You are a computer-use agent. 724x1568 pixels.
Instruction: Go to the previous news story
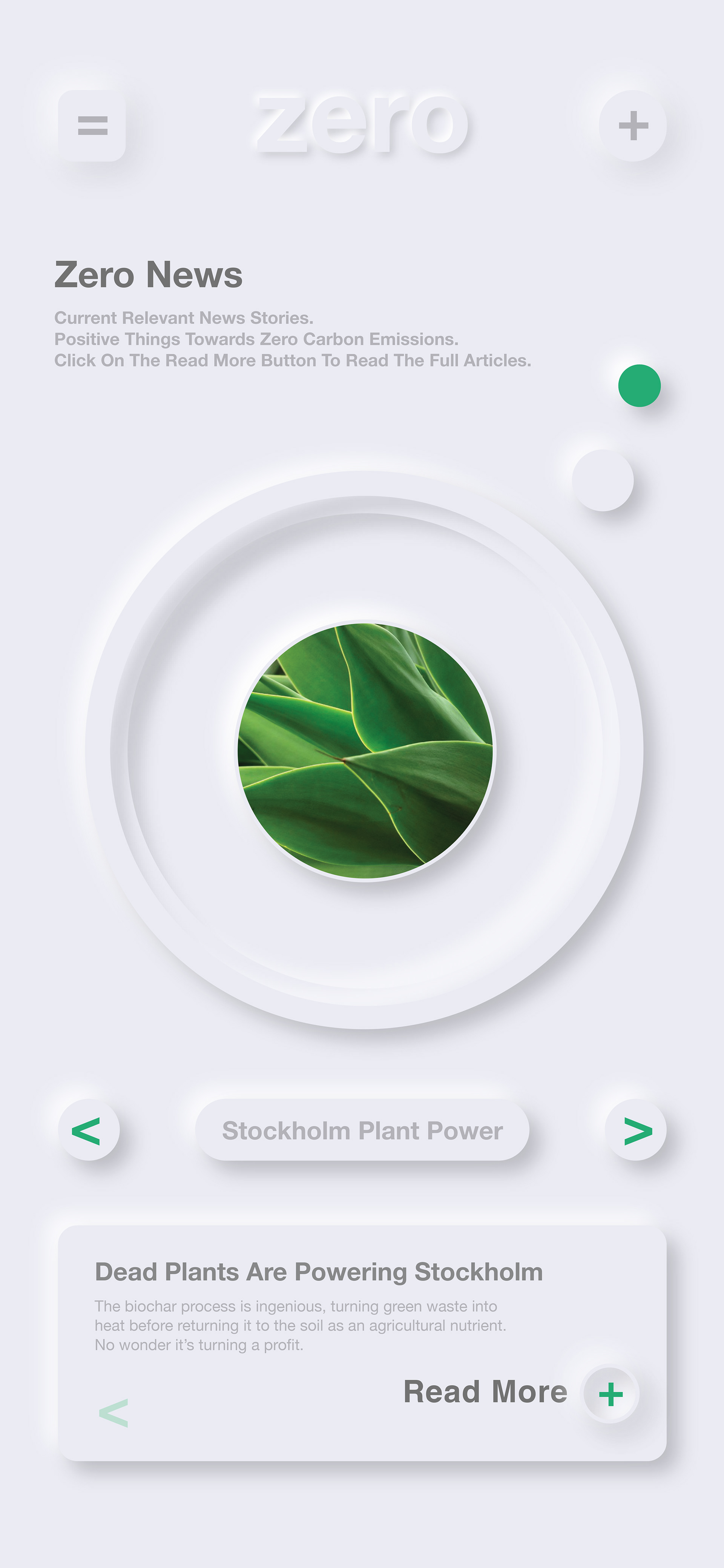tap(89, 1130)
